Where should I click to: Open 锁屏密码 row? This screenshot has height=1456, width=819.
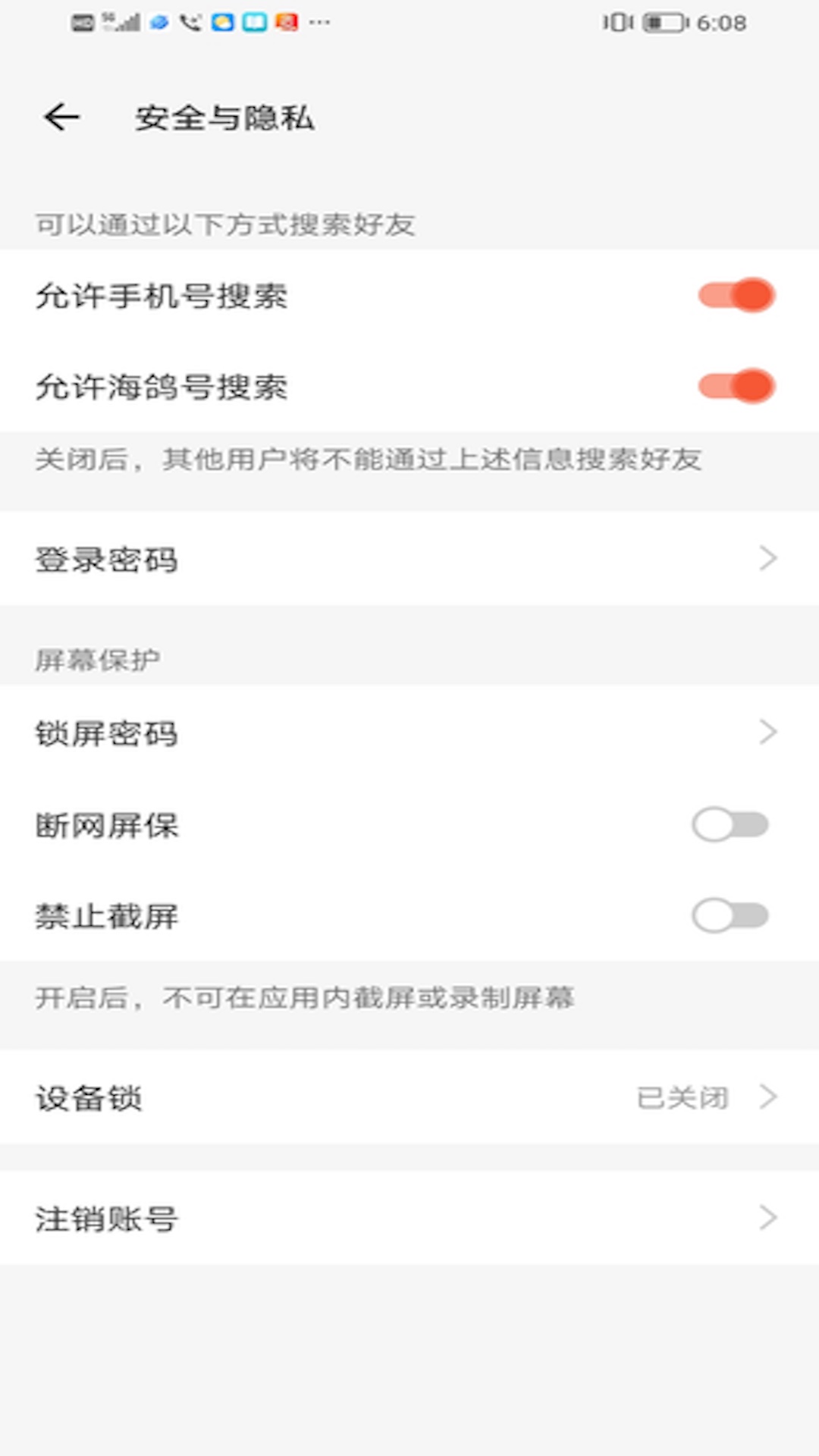pyautogui.click(x=409, y=733)
